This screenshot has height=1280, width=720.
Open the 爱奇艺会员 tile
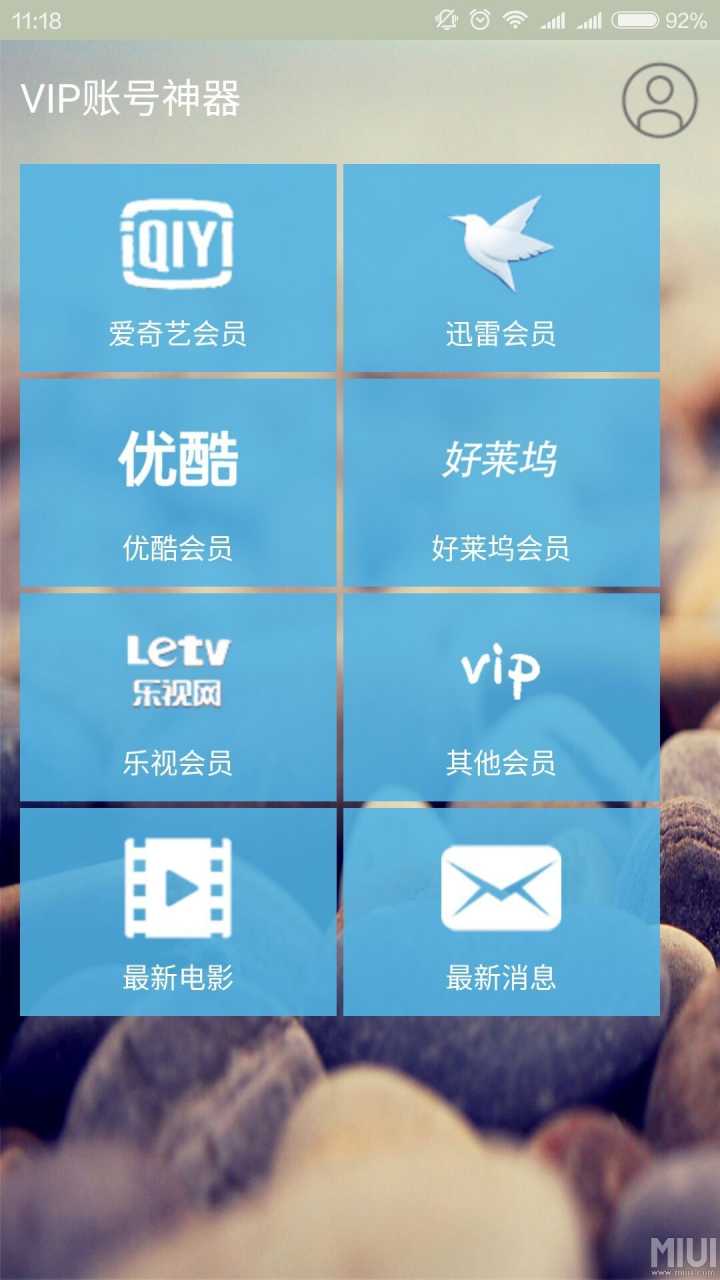(x=178, y=268)
